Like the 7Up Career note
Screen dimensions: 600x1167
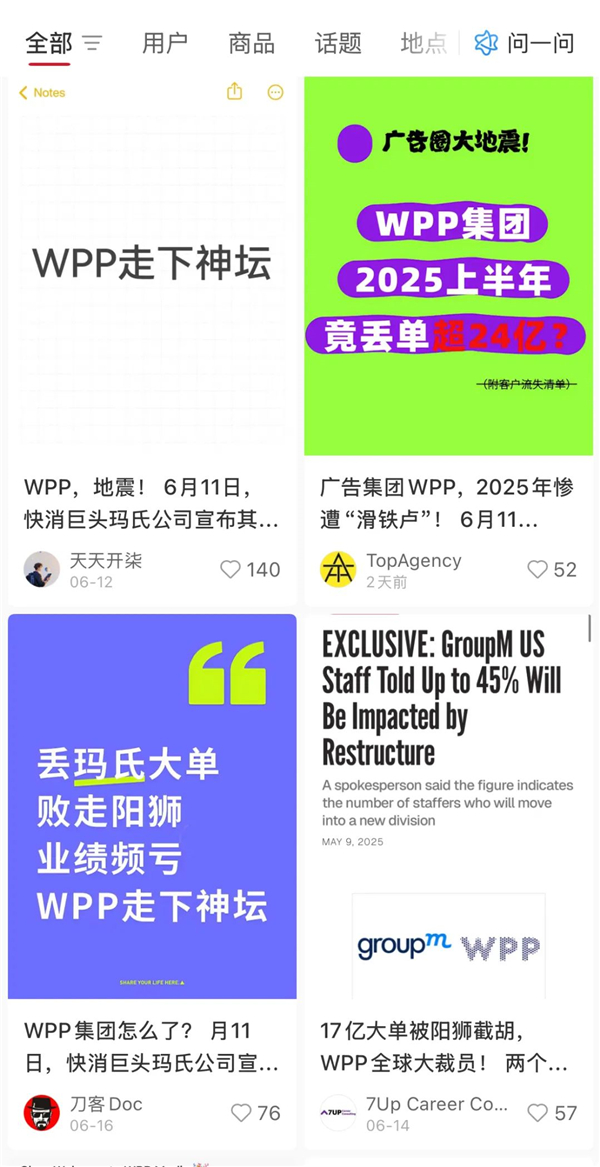coord(538,1112)
